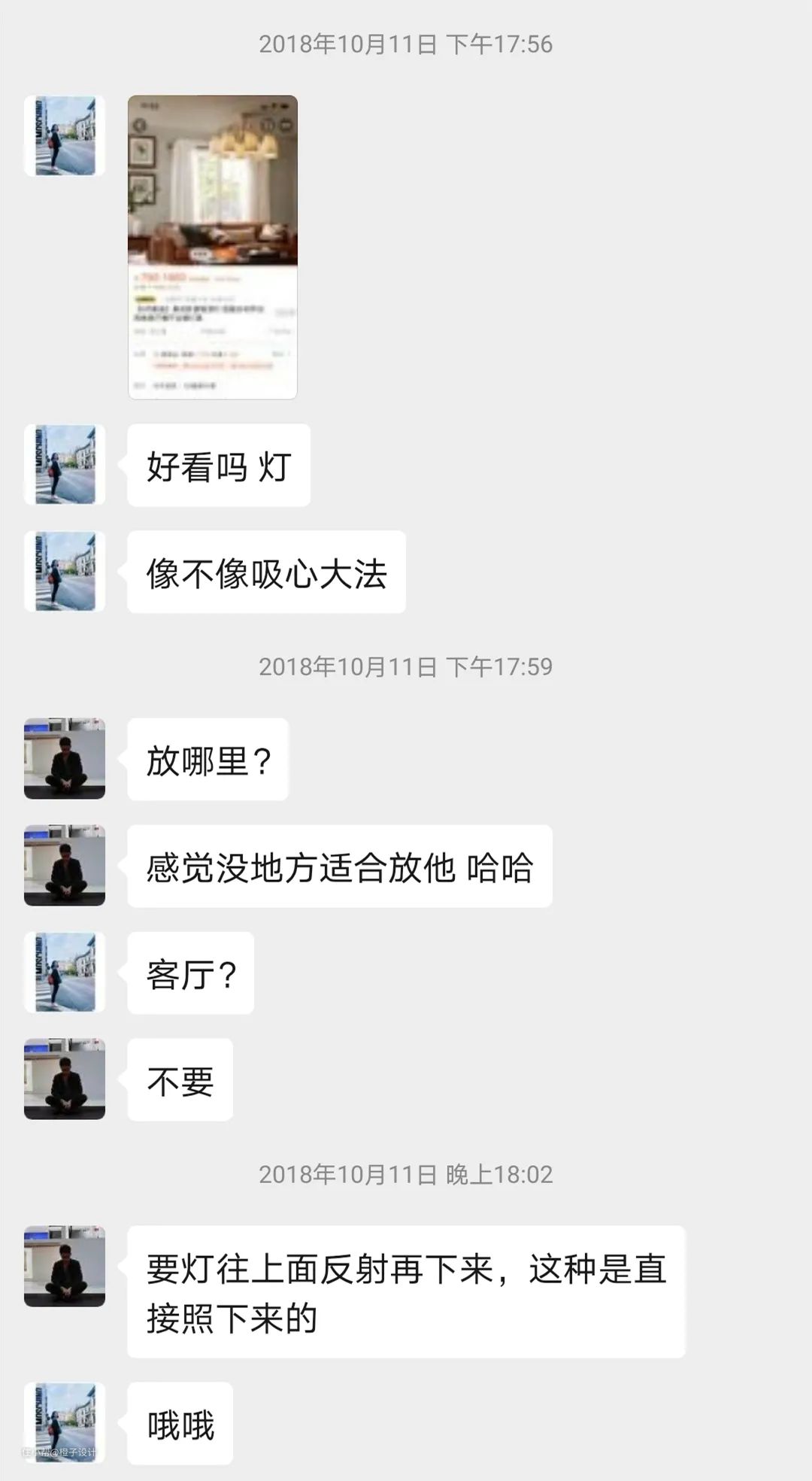View profile from avatar beside "客厅？"
The height and width of the screenshot is (1481, 812).
(x=65, y=972)
